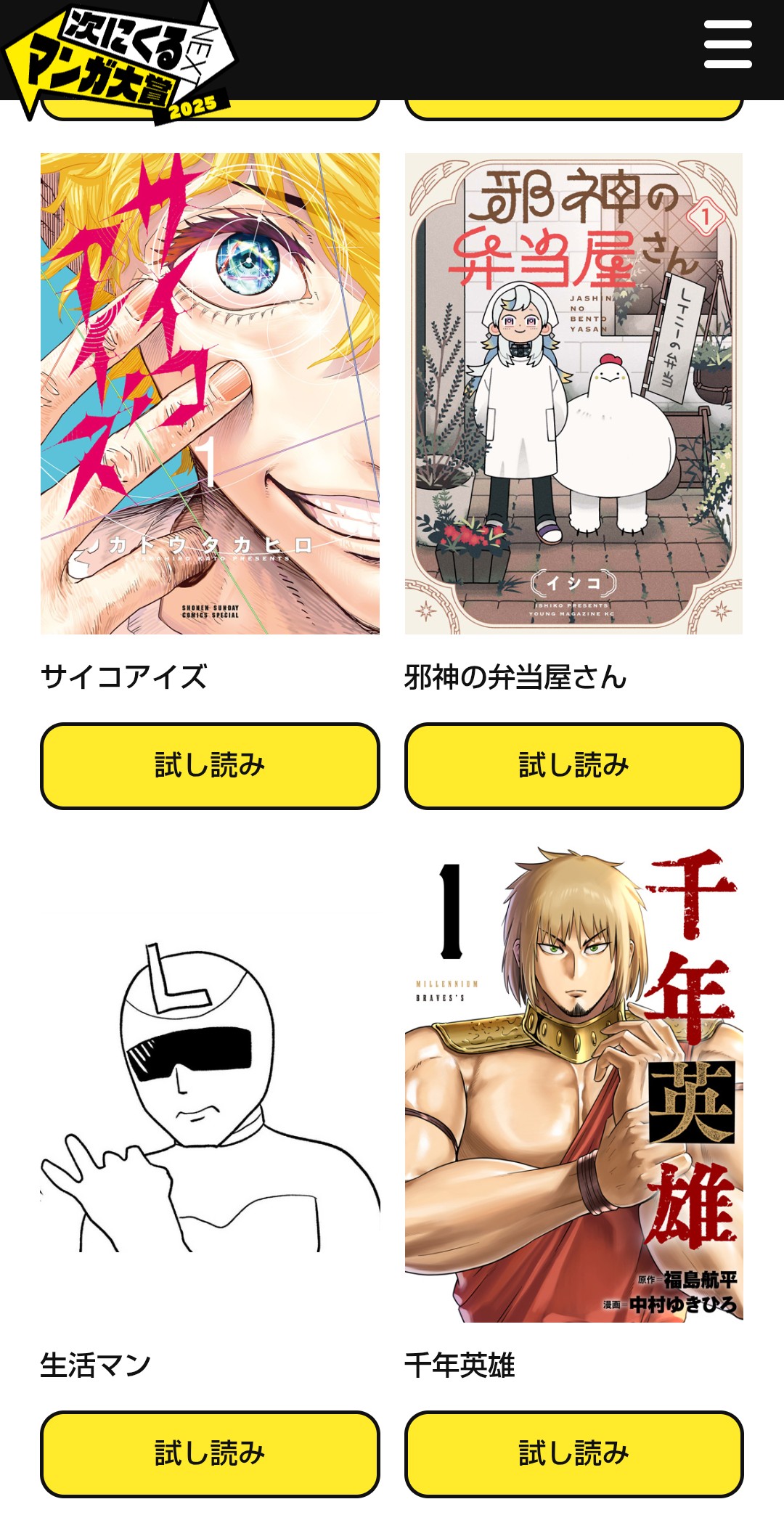
Task: Open the hamburger menu
Action: [727, 45]
